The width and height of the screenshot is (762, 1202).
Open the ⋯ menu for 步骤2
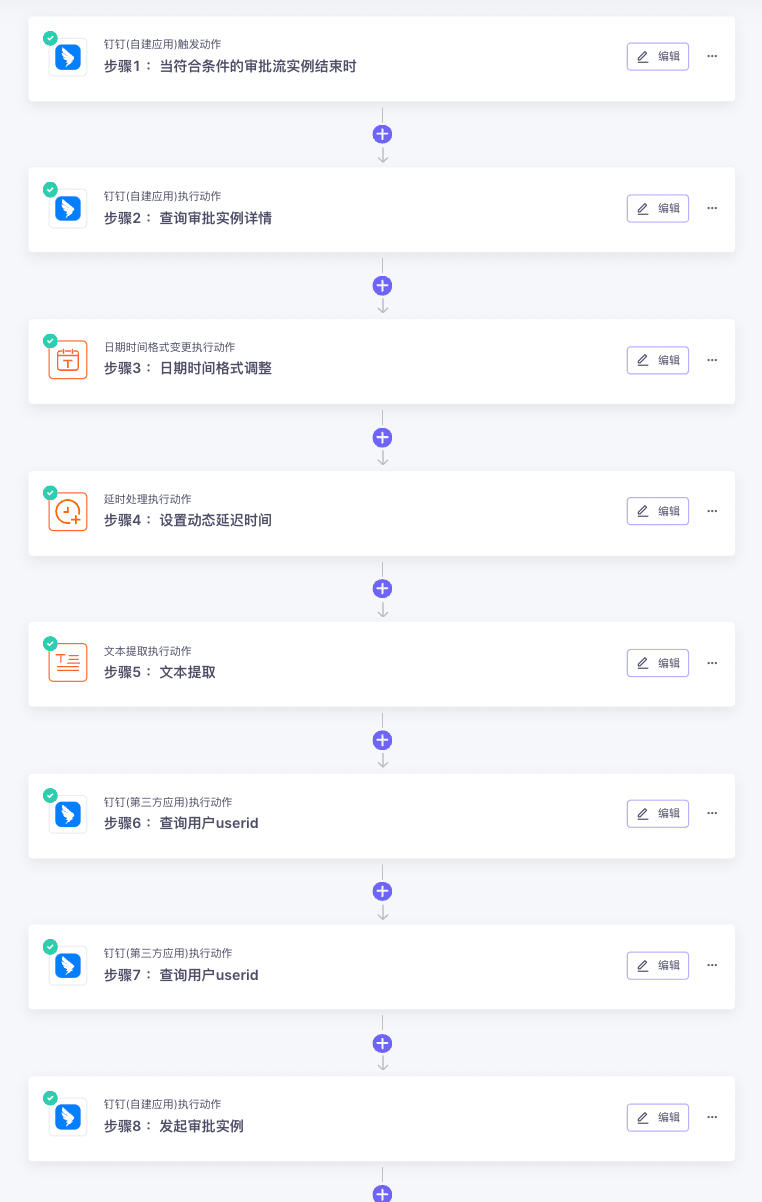[712, 208]
